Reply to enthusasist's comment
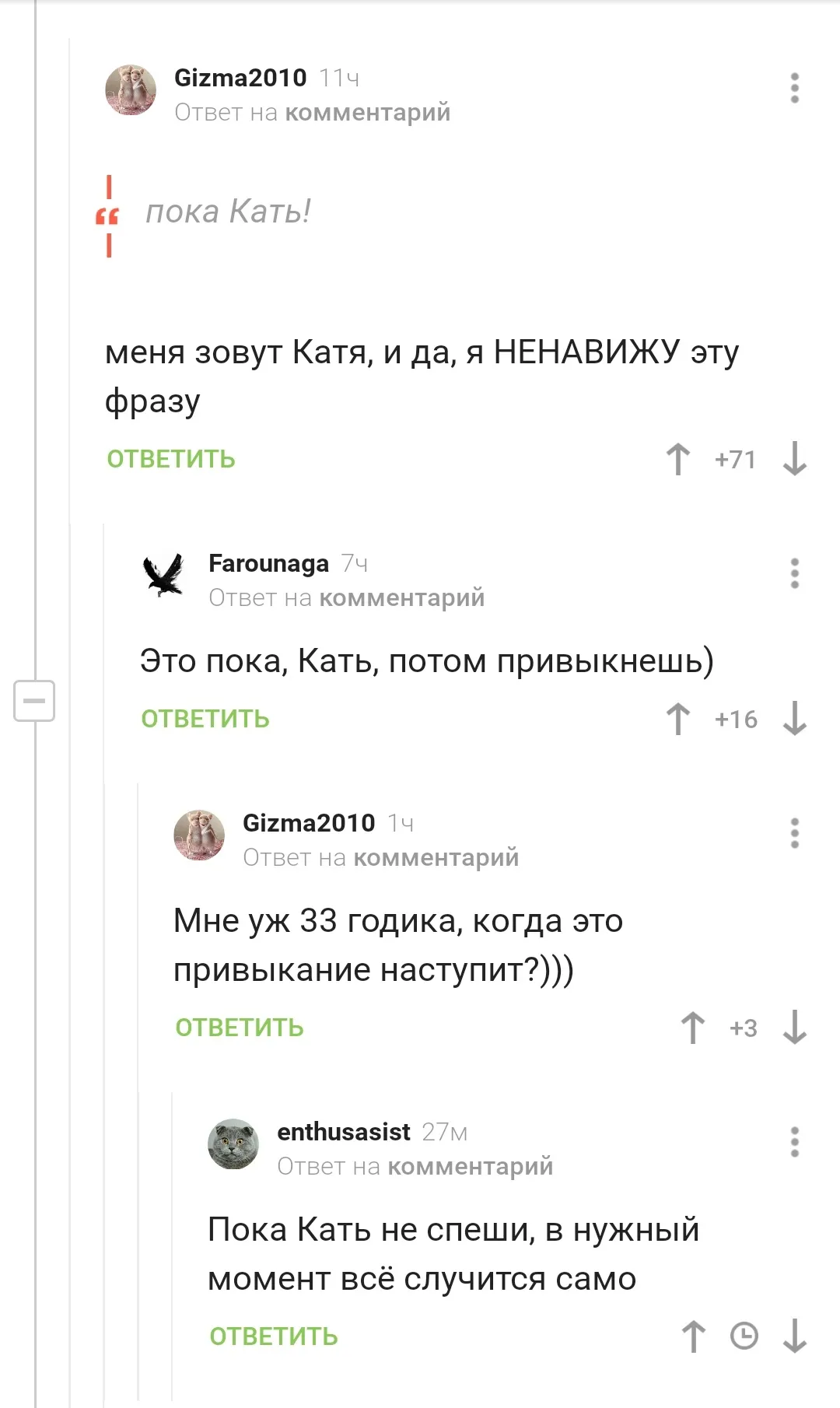 [274, 1336]
